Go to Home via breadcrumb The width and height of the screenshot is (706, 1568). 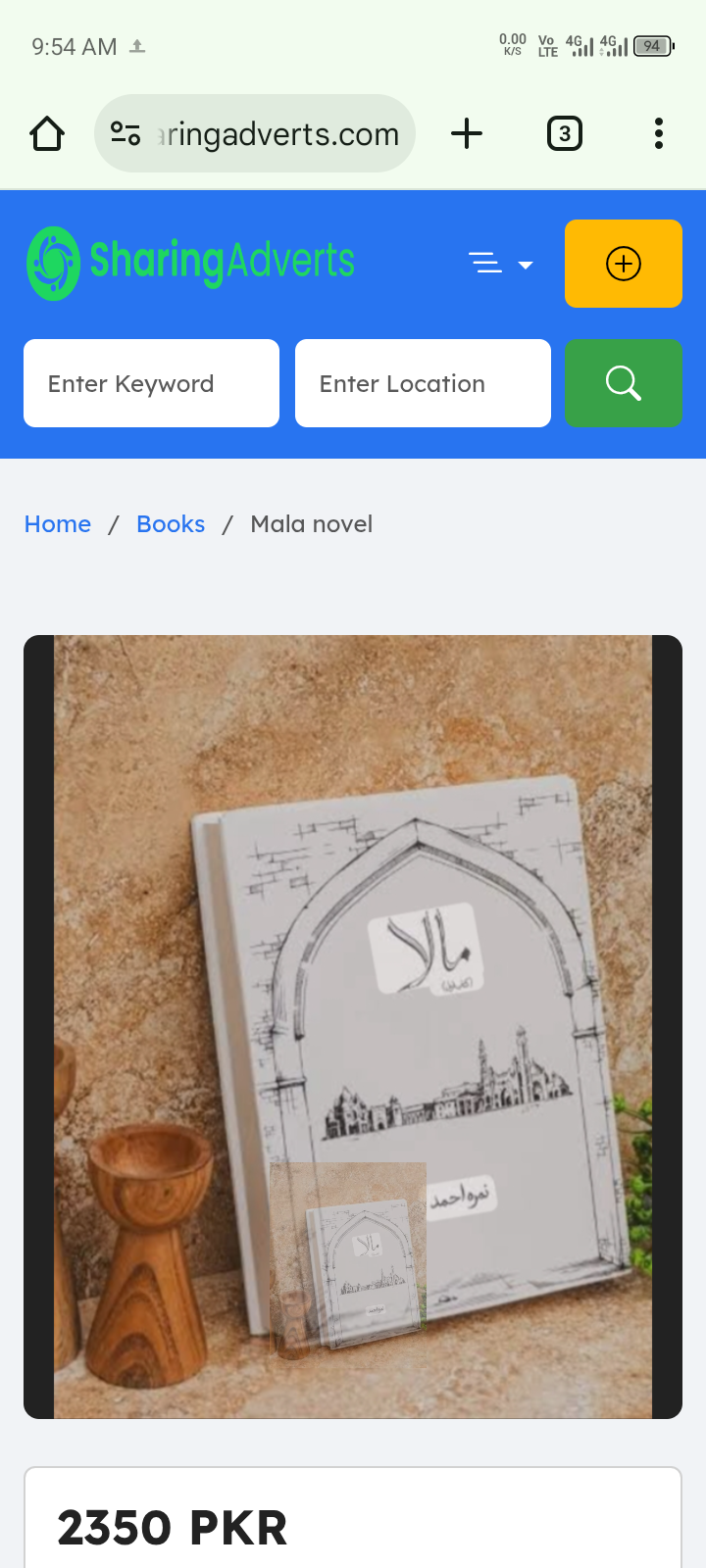[58, 524]
